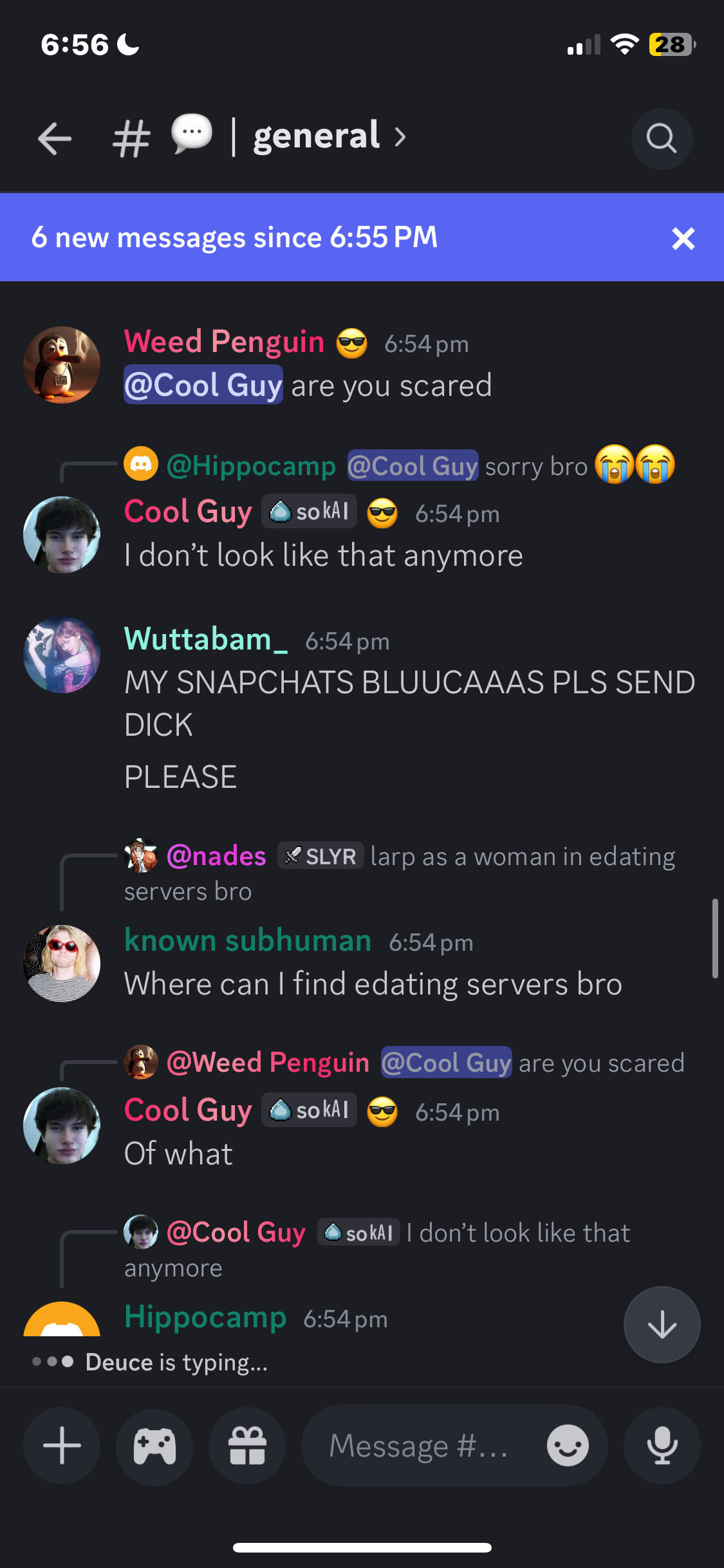Open Weed Penguin's profile avatar
The image size is (724, 1568).
(62, 365)
